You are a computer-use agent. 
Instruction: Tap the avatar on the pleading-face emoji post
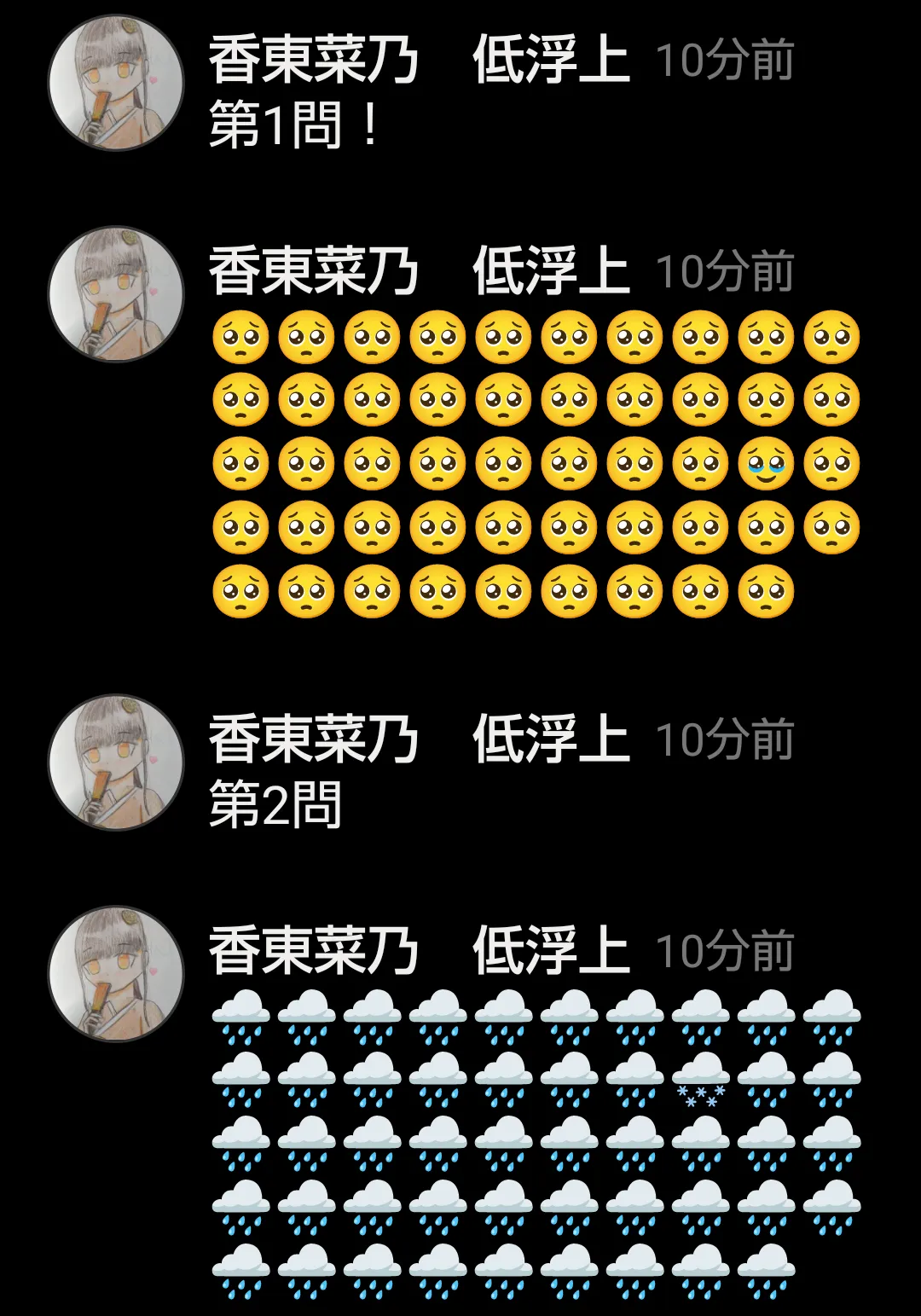(116, 294)
